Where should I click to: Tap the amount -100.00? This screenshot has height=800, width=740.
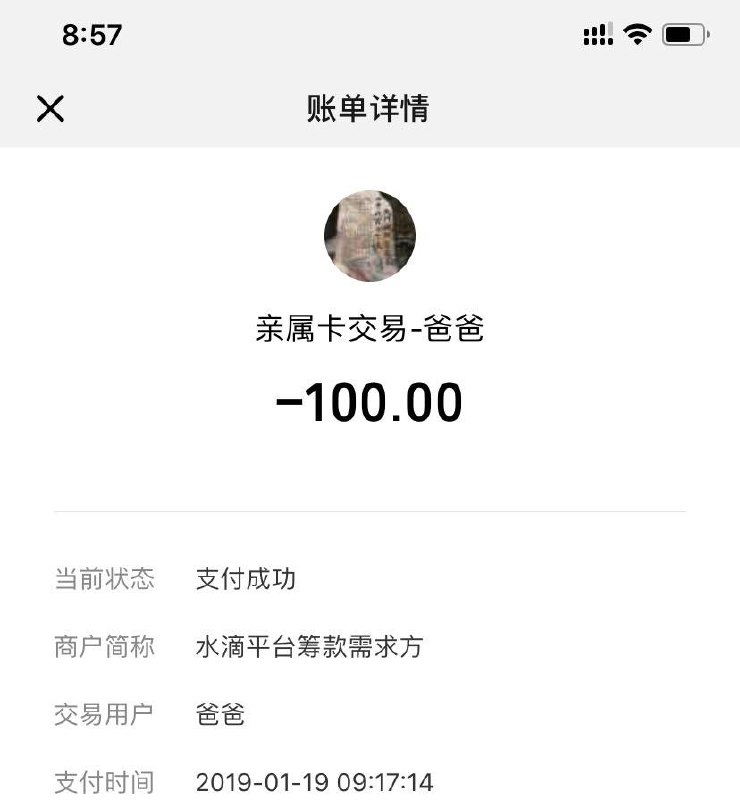(370, 402)
